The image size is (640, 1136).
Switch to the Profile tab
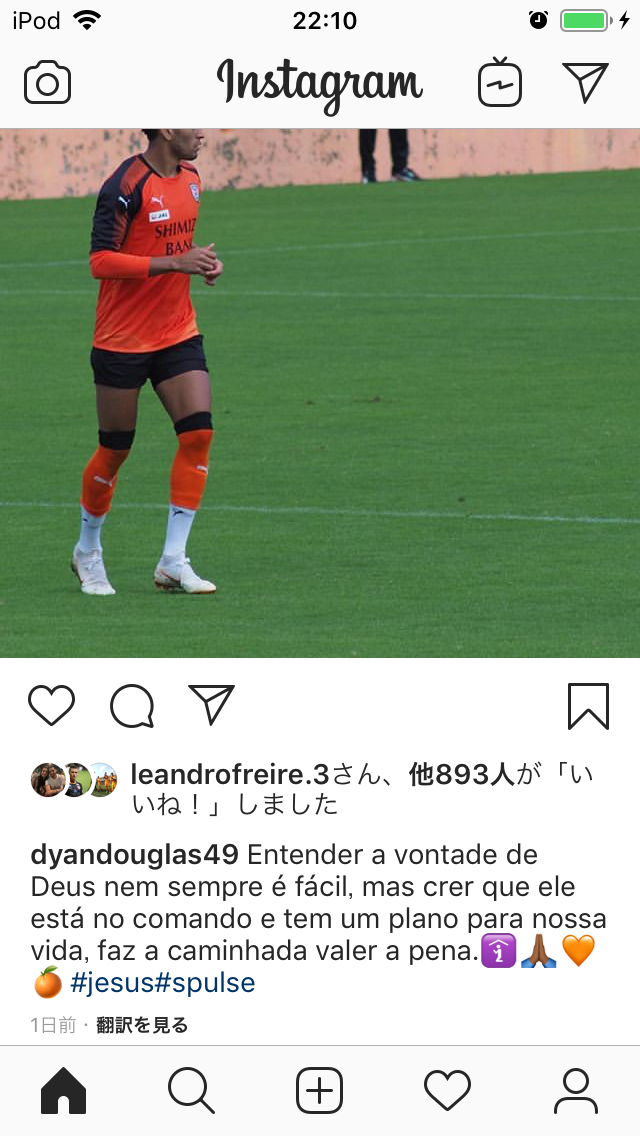[575, 1091]
